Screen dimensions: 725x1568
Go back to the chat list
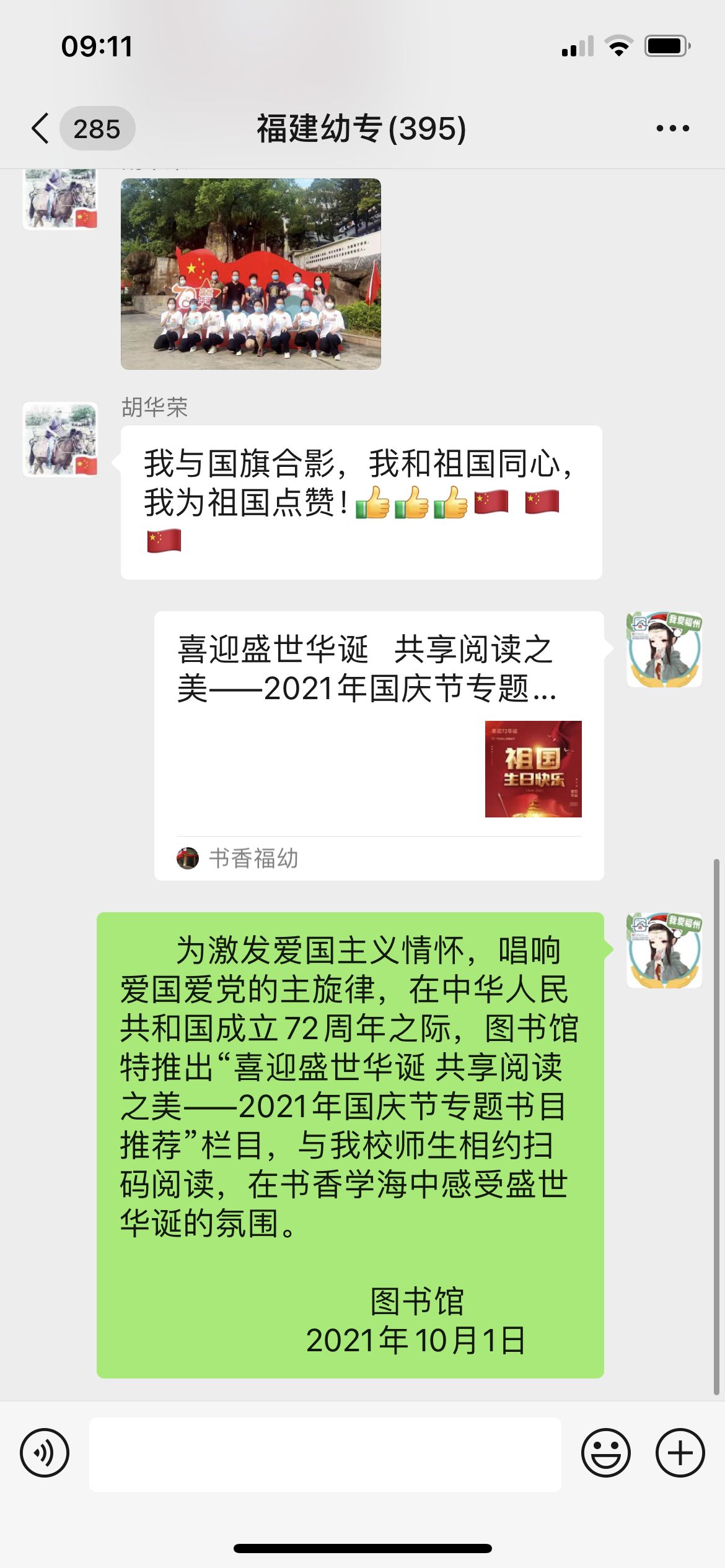(41, 129)
